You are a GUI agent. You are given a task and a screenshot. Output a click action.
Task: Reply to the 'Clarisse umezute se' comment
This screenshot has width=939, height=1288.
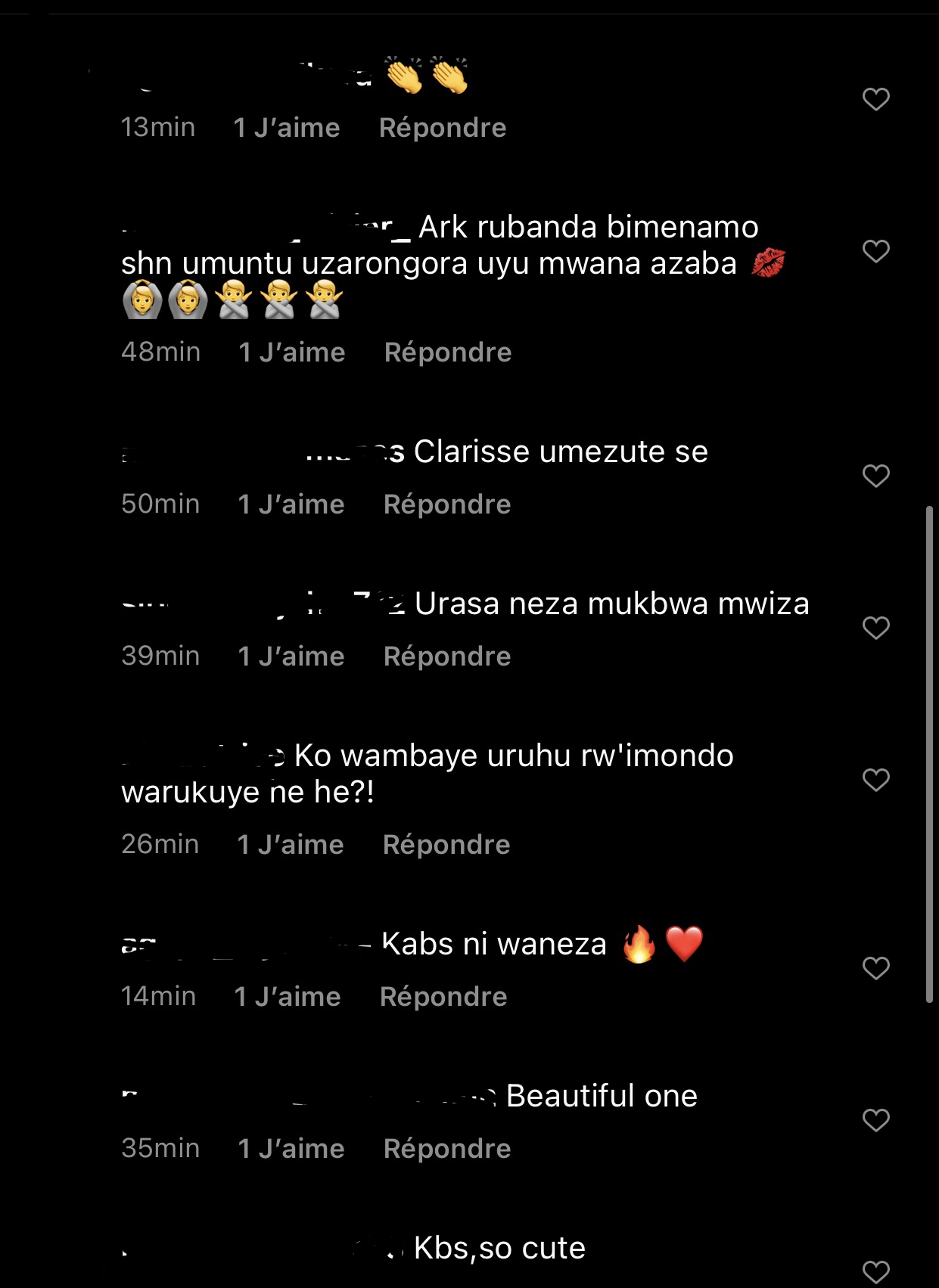(x=447, y=504)
